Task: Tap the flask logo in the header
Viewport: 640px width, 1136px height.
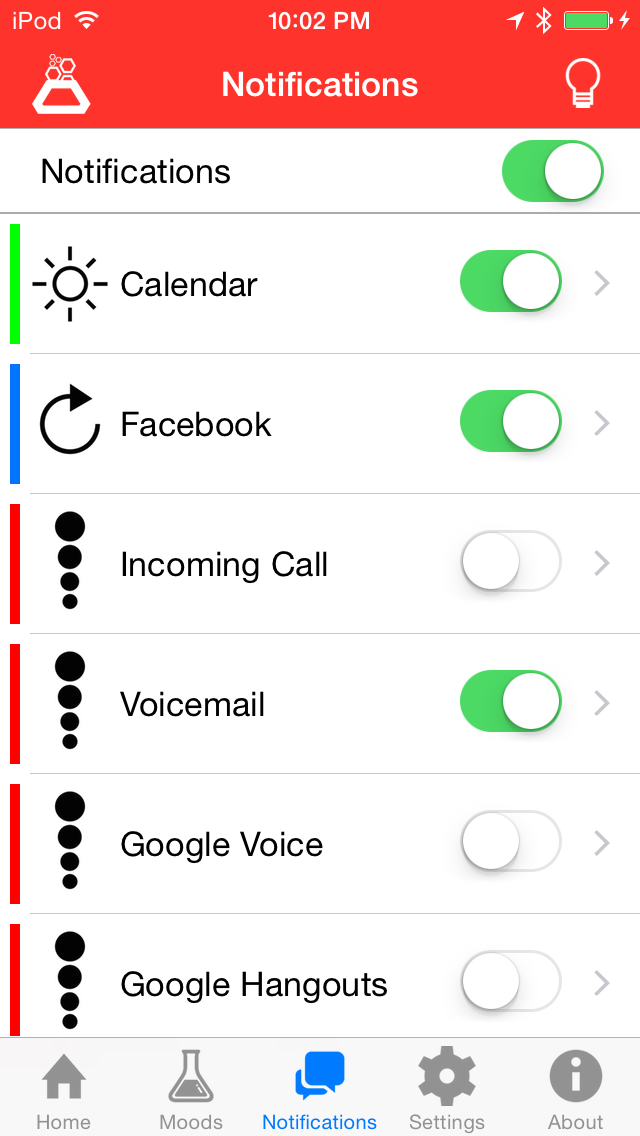Action: (x=61, y=84)
